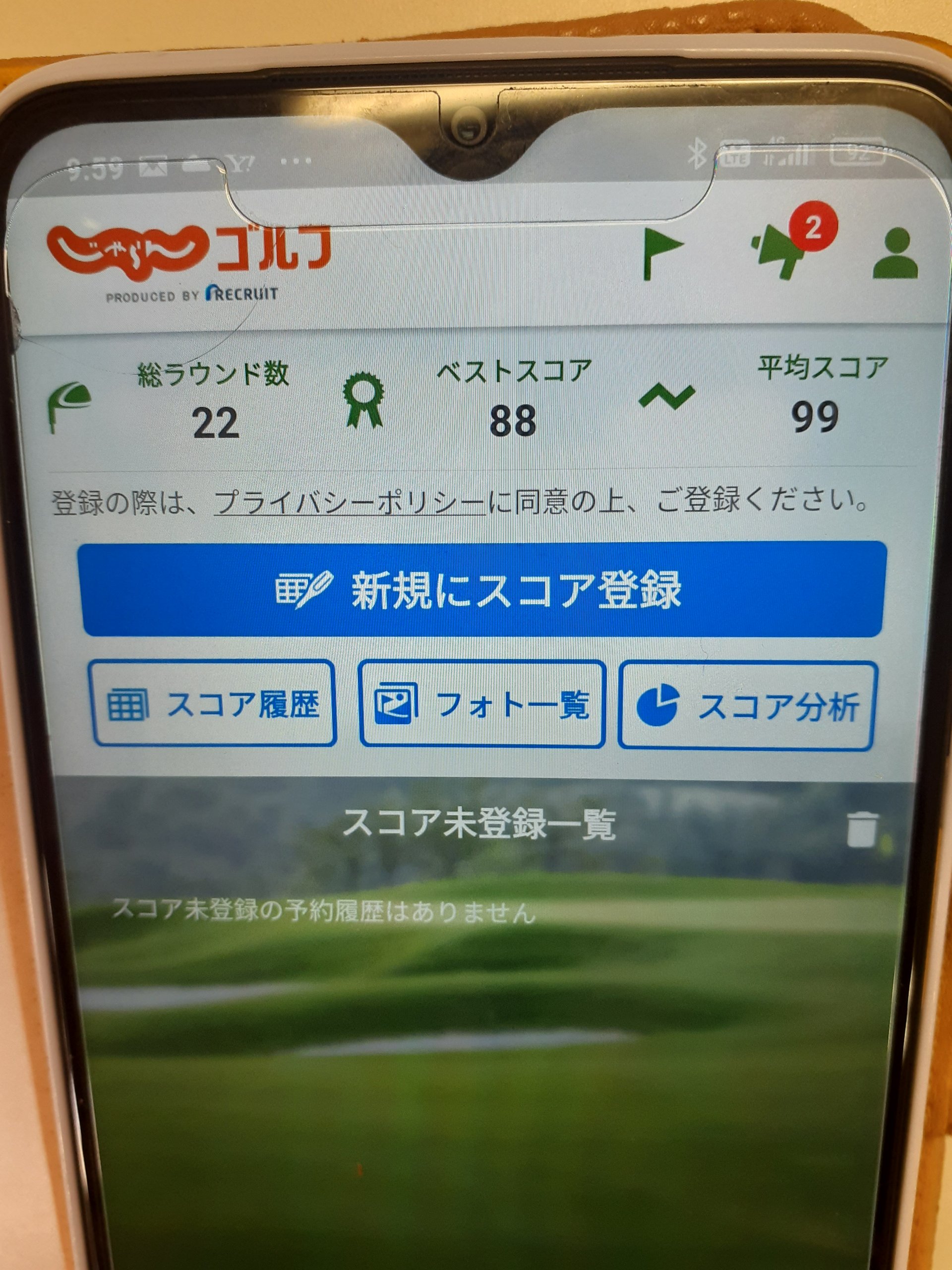Open the user profile icon
Image resolution: width=952 pixels, height=1270 pixels.
pos(894,253)
